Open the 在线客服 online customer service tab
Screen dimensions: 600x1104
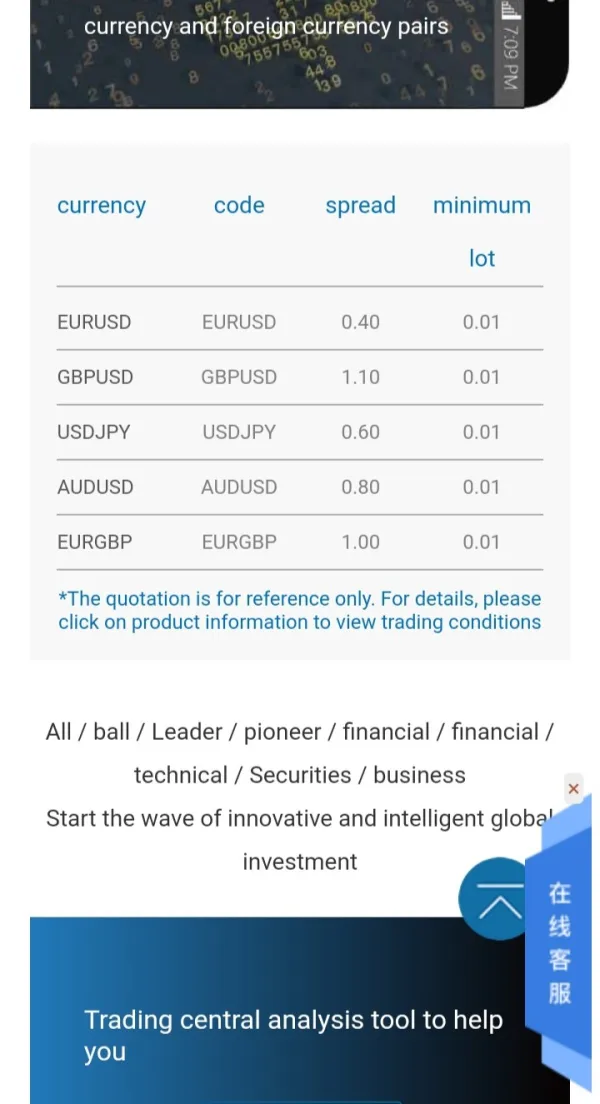pos(560,942)
